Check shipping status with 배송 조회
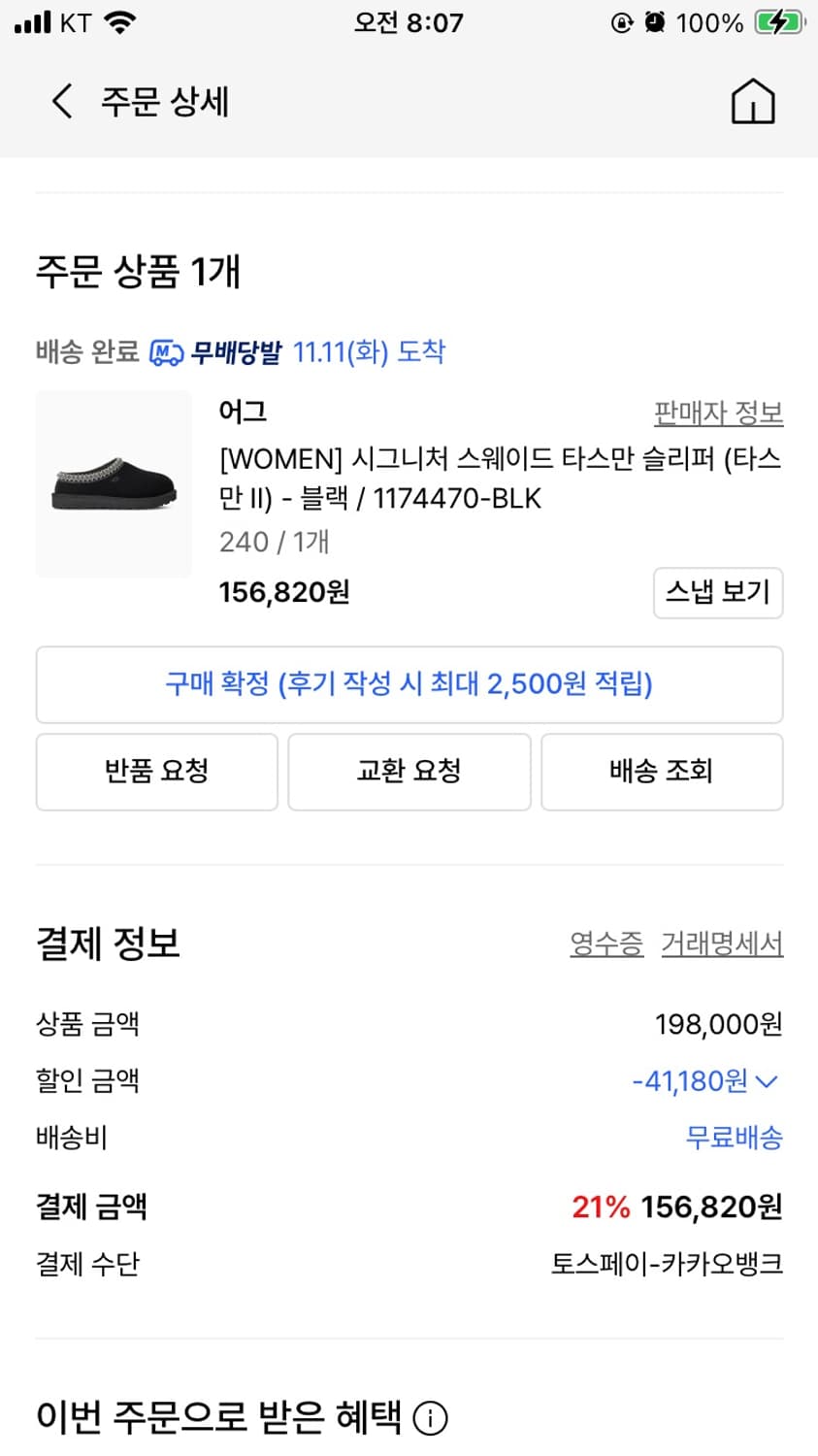The height and width of the screenshot is (1456, 818). (662, 771)
